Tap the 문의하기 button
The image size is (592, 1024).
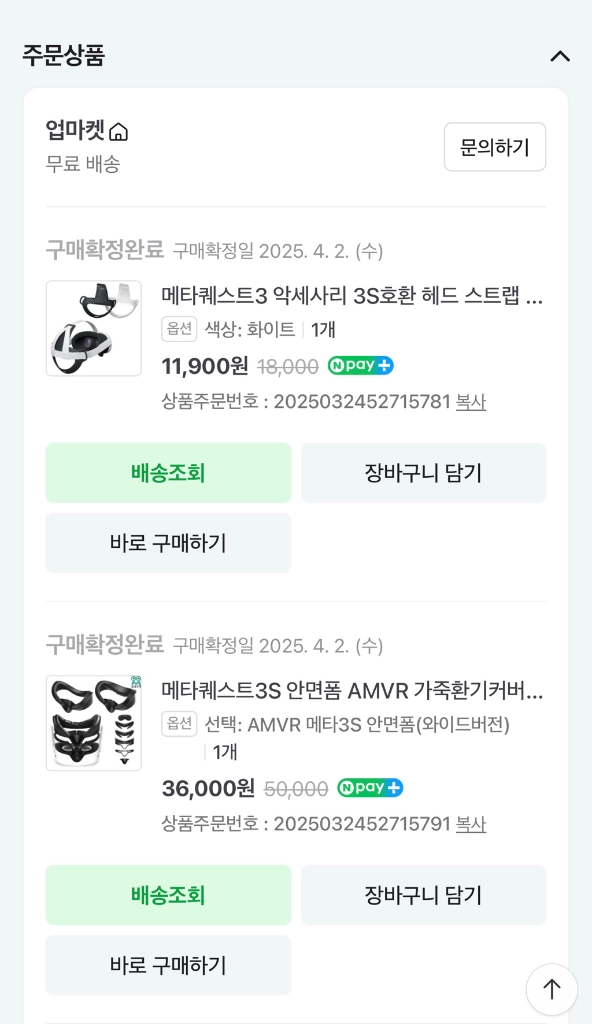pyautogui.click(x=495, y=147)
